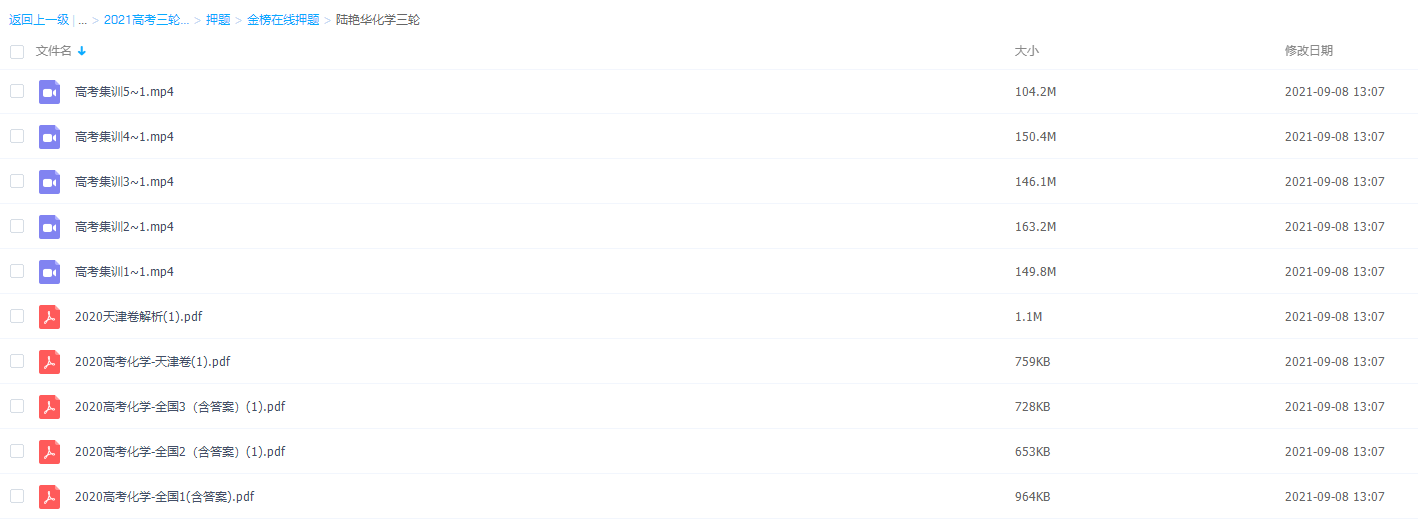The width and height of the screenshot is (1418, 524).
Task: Select checkbox next to 2020高考化学-全国1(含答案).pdf
Action: pyautogui.click(x=17, y=497)
